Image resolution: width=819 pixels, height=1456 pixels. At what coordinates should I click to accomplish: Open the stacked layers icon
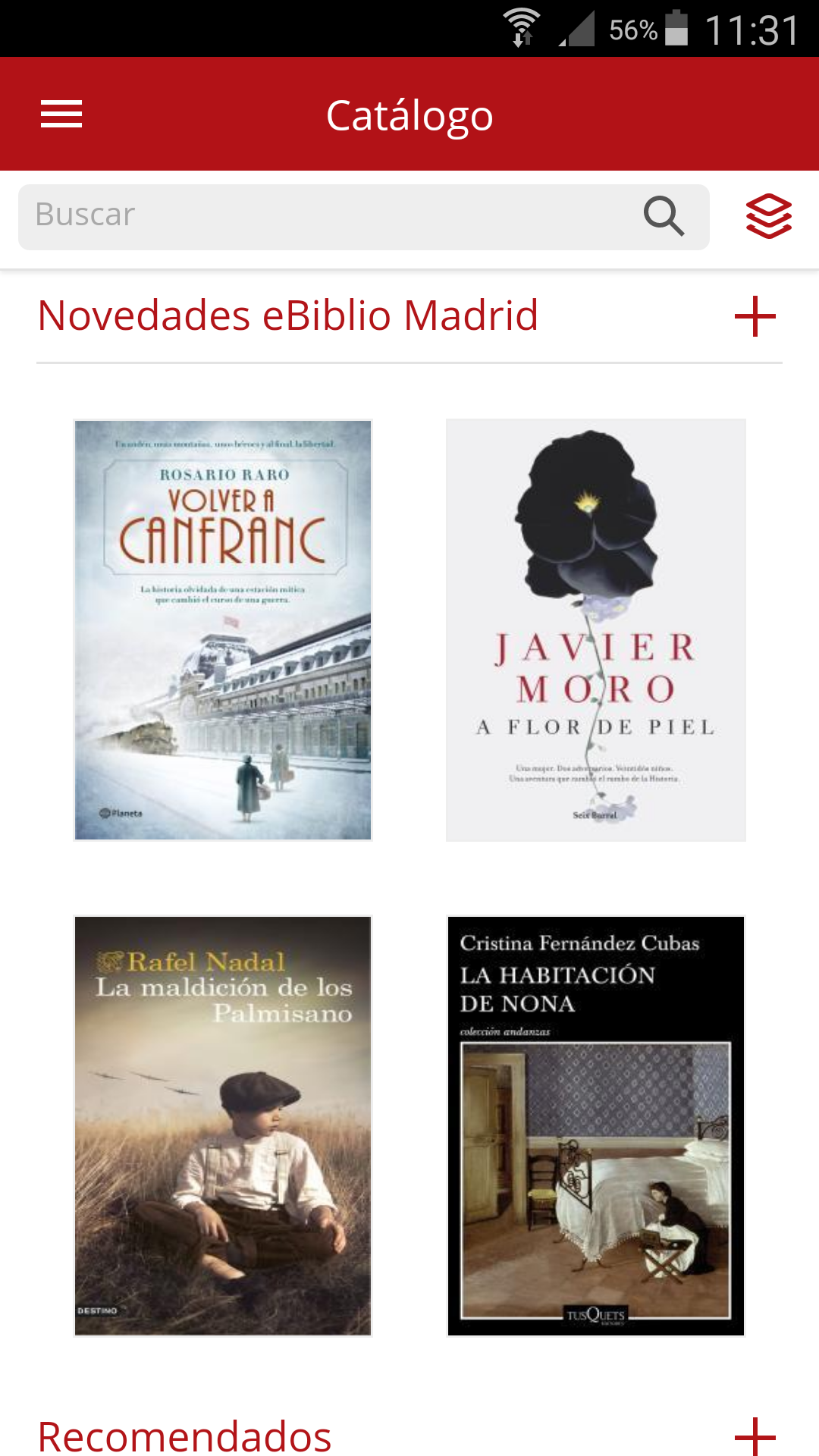pyautogui.click(x=769, y=216)
